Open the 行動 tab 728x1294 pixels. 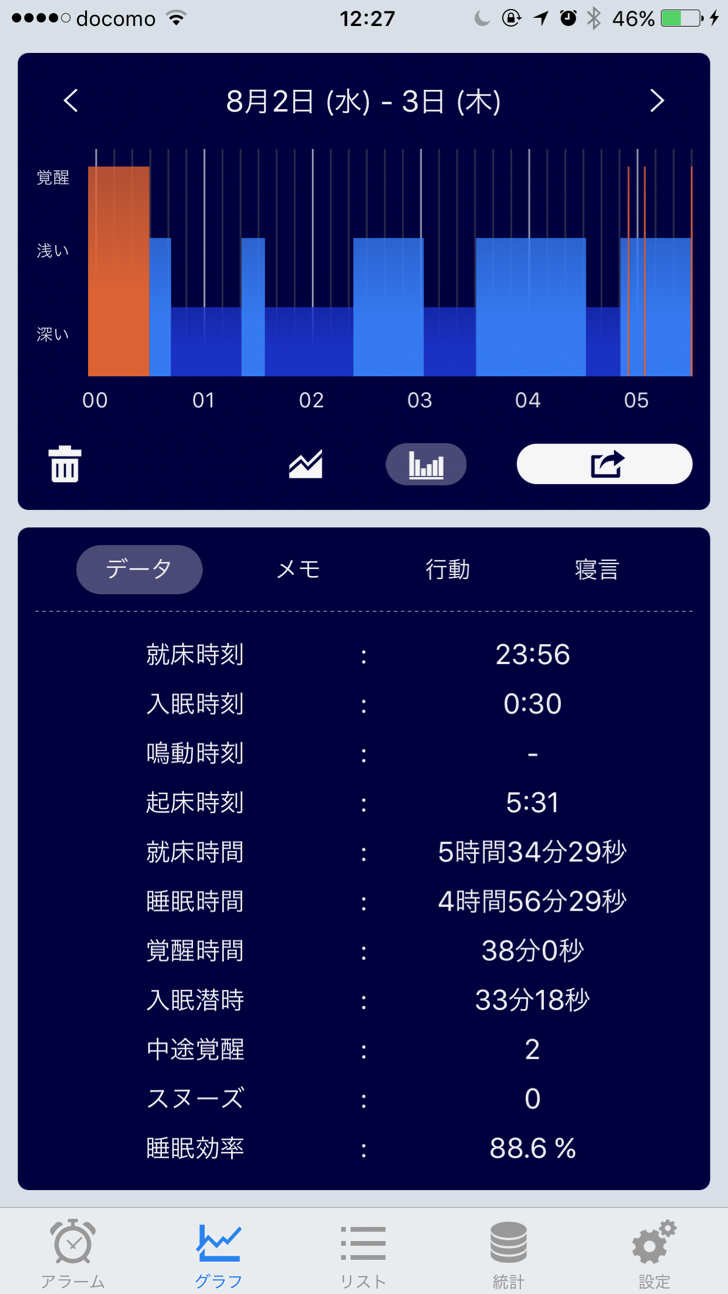447,569
